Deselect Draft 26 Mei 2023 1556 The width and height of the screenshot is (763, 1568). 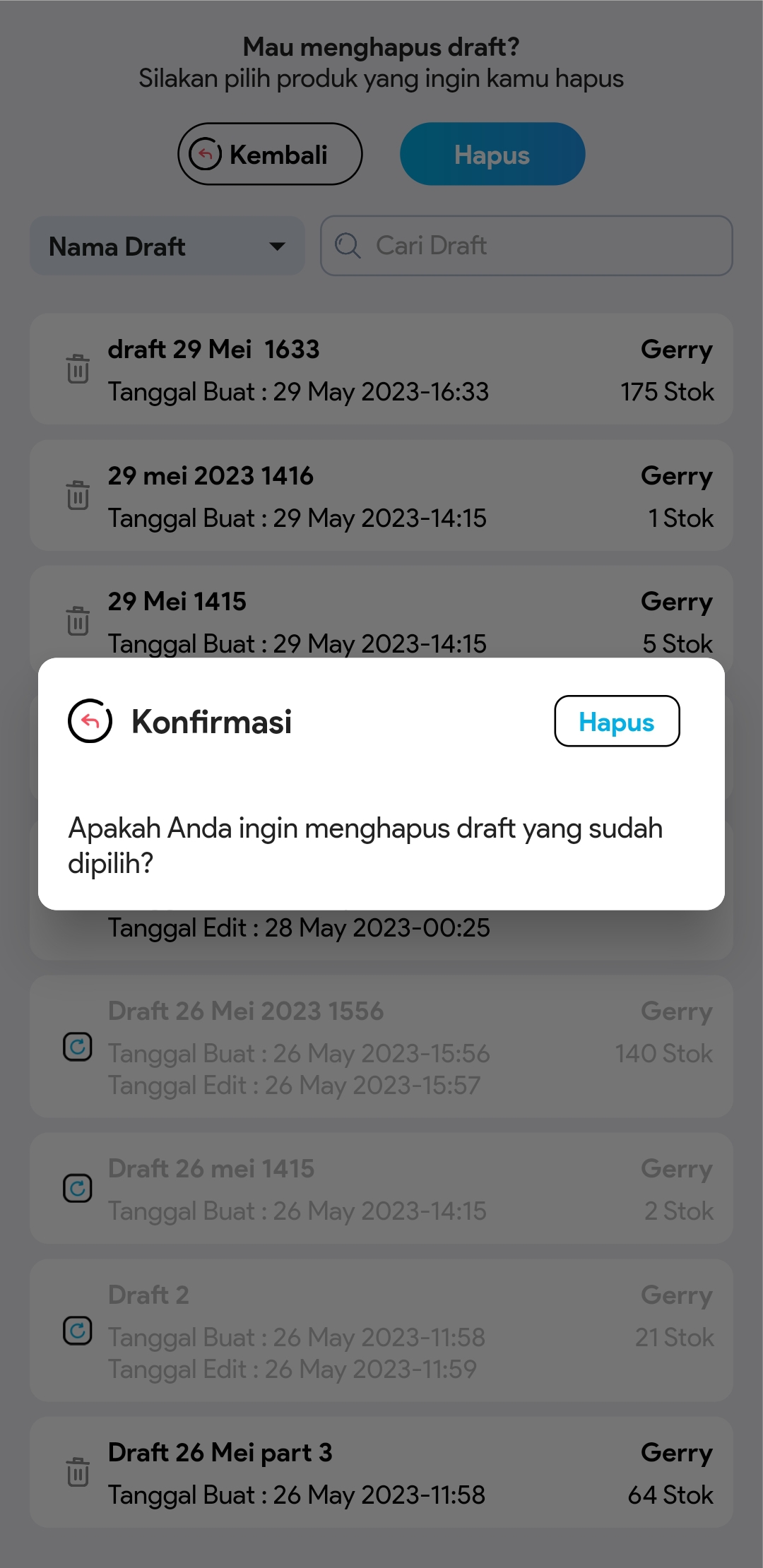pyautogui.click(x=78, y=1047)
